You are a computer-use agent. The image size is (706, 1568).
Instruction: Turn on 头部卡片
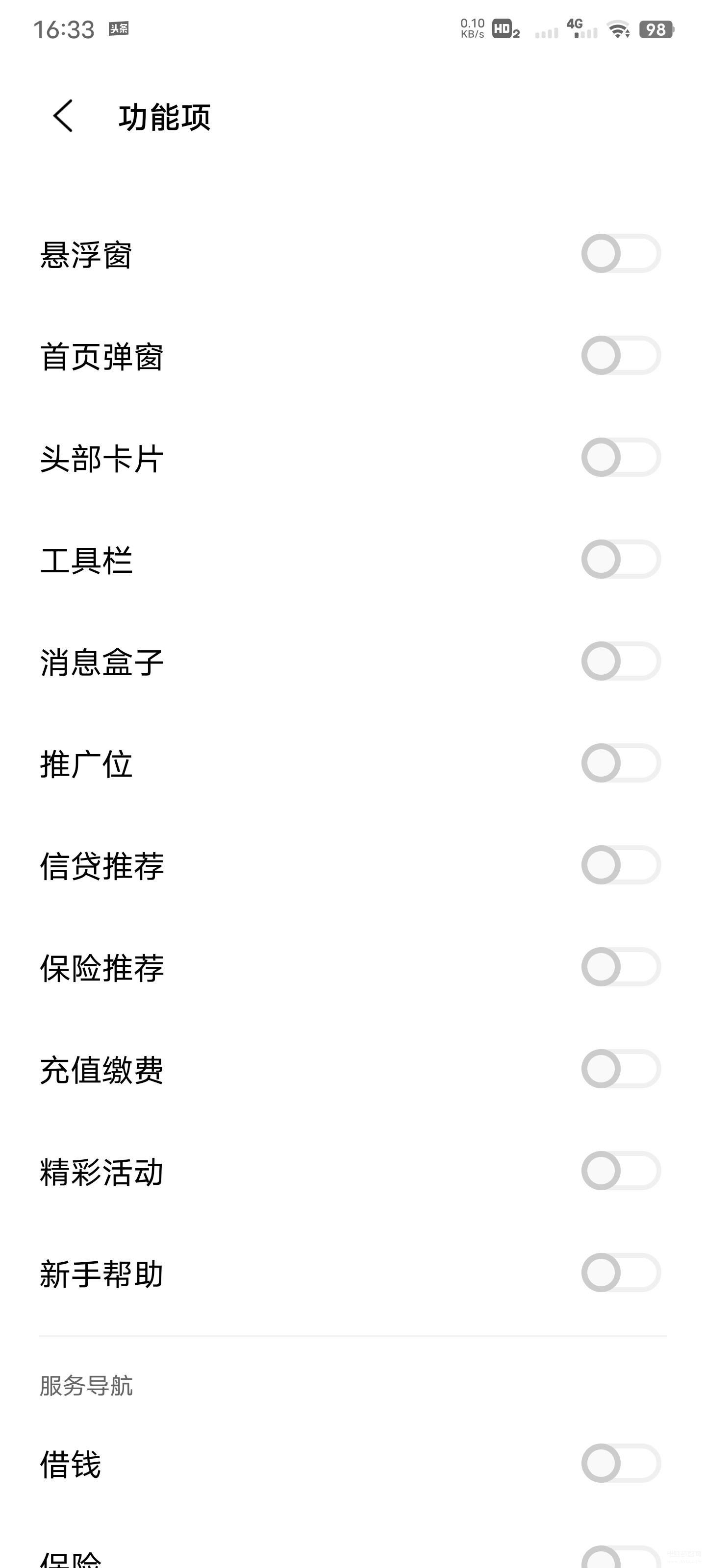coord(621,457)
